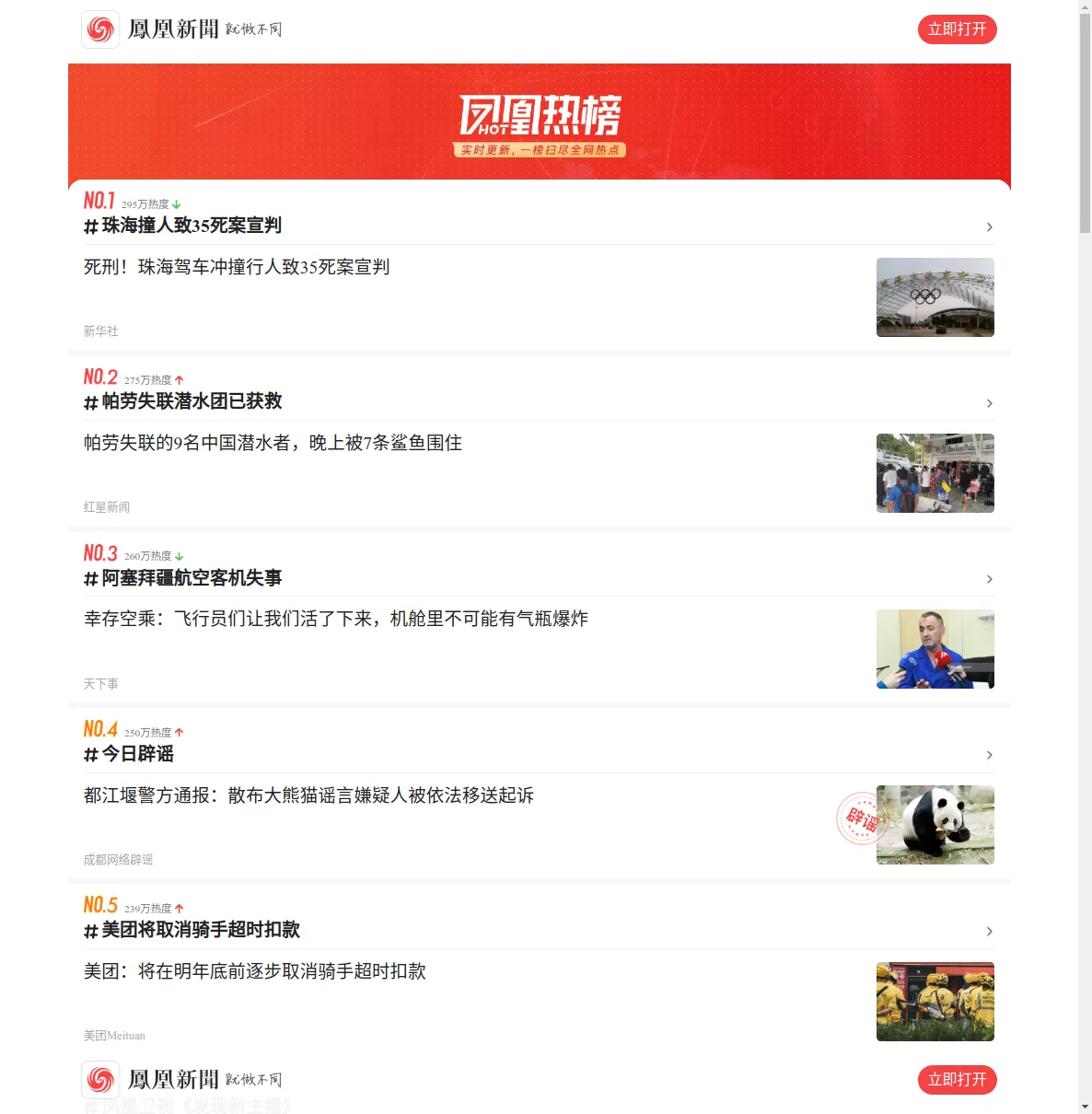Read article about 帕劳失联的9名中国潜水者
This screenshot has height=1114, width=1092.
273,443
